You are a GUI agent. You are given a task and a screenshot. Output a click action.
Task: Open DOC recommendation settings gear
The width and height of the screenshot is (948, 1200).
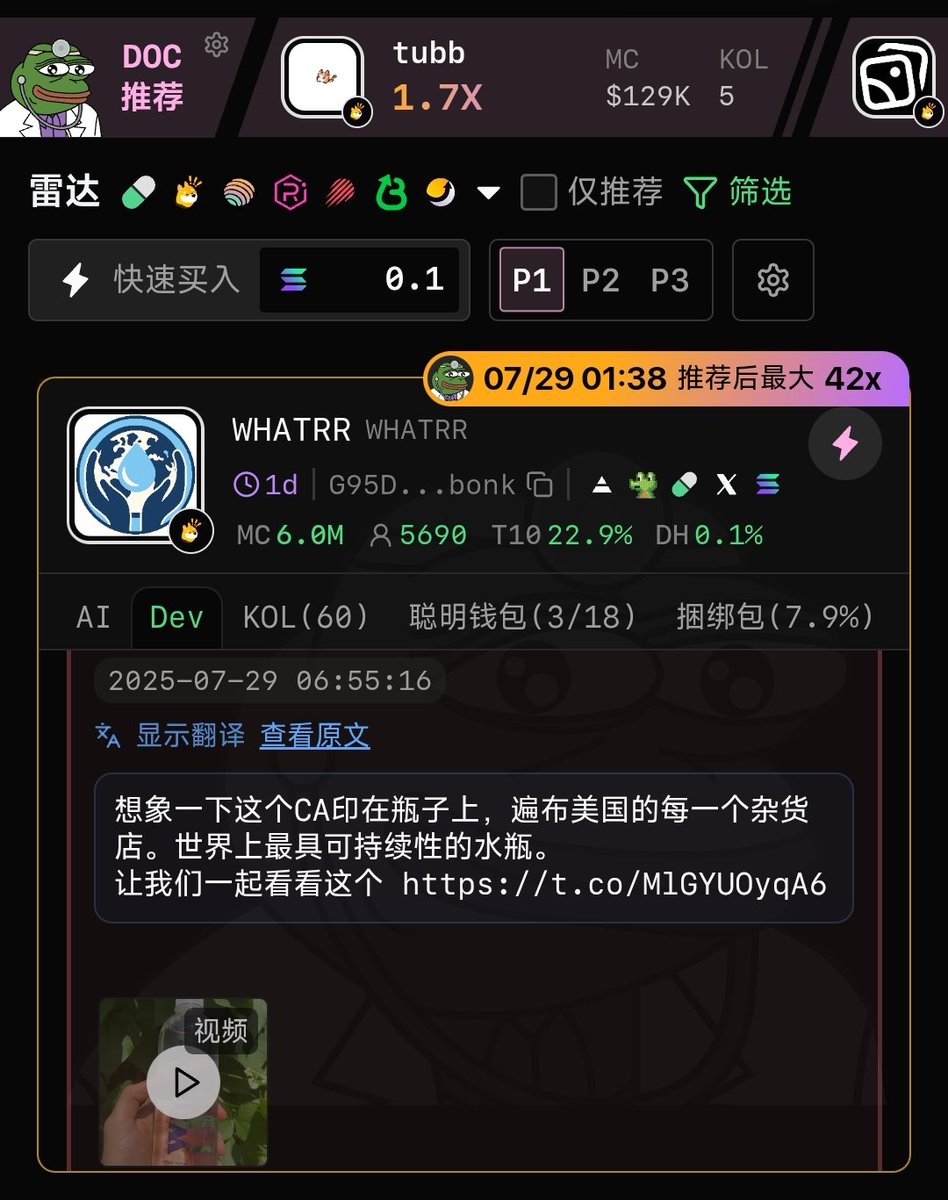216,45
